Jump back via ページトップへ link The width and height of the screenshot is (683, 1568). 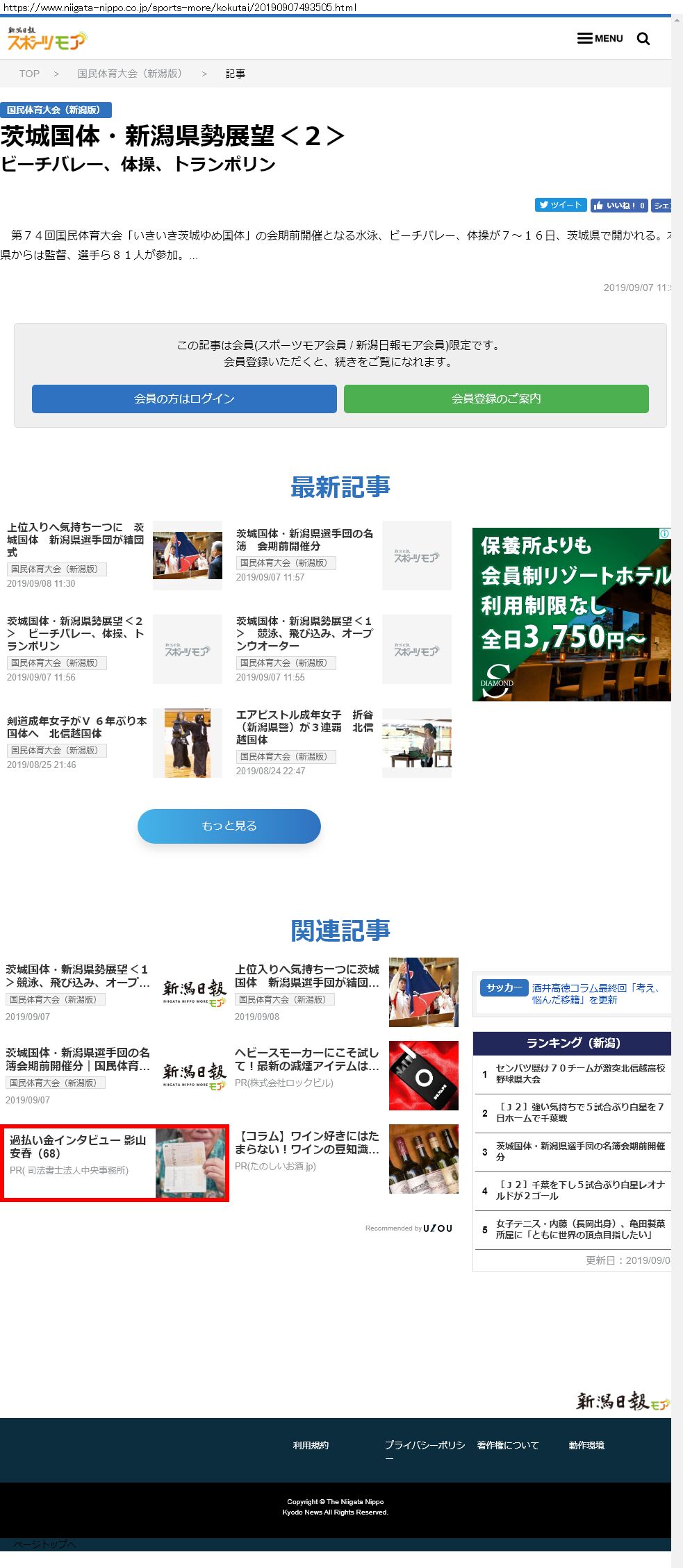point(45,1544)
